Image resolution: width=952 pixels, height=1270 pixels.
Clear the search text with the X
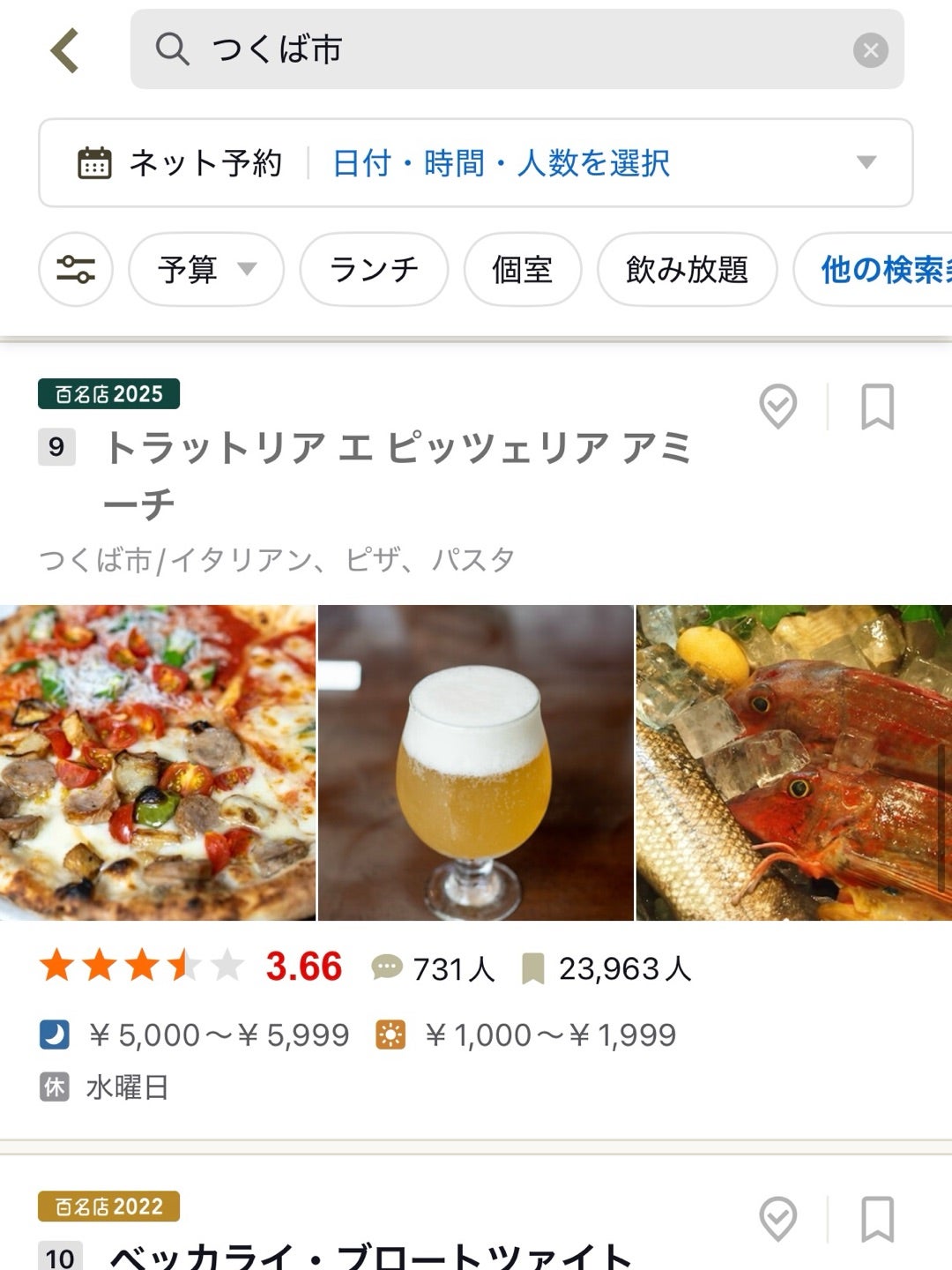[x=870, y=50]
